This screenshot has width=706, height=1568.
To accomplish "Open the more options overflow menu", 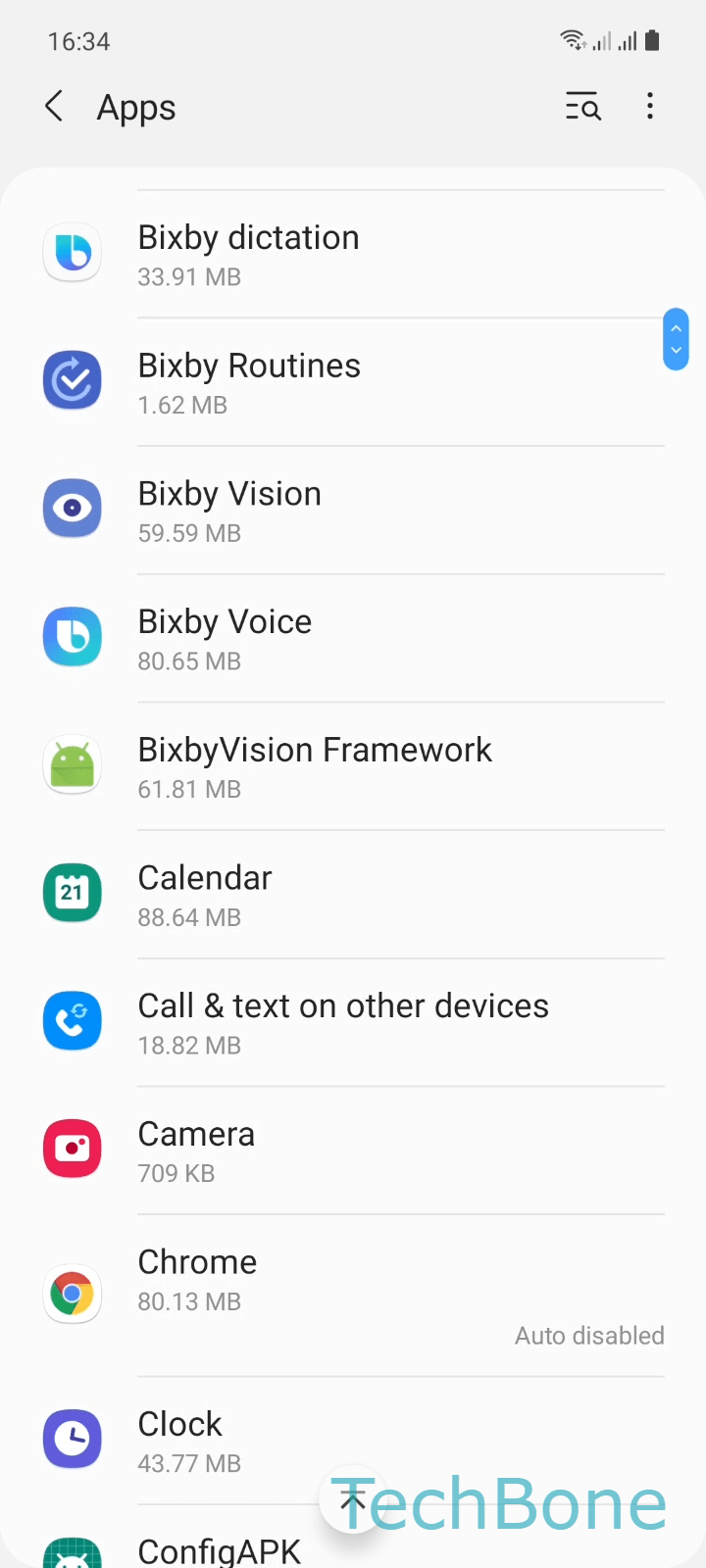I will pos(650,106).
